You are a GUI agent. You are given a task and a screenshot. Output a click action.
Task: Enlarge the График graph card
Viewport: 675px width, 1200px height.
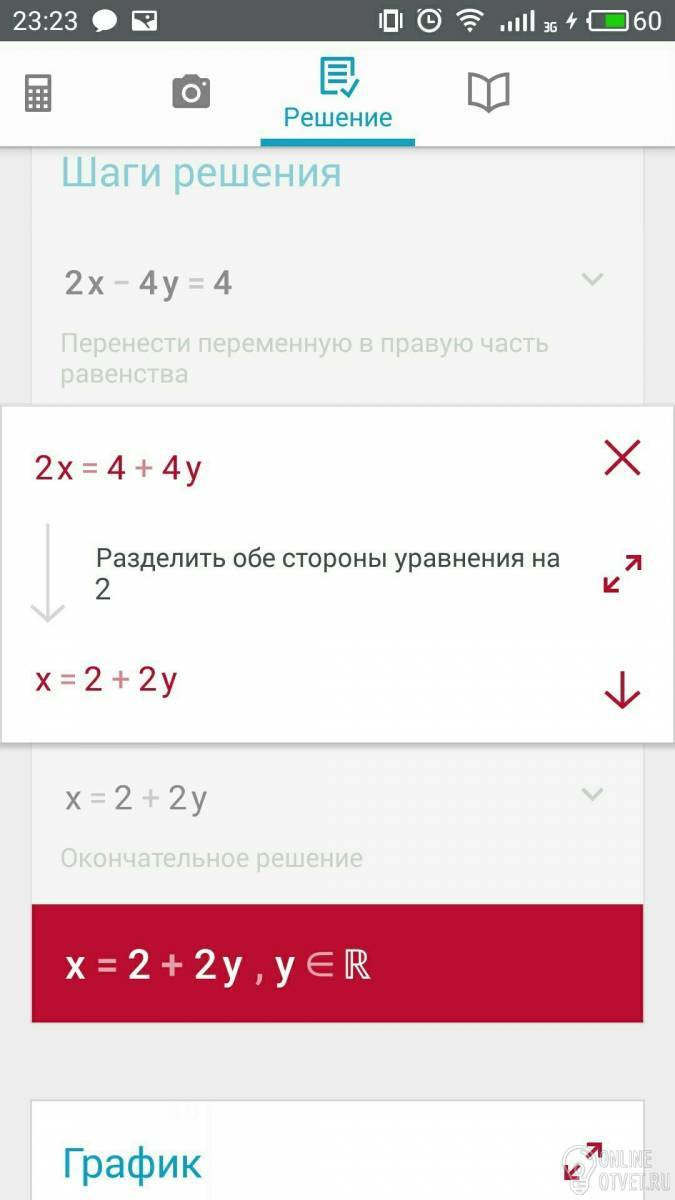point(583,1160)
